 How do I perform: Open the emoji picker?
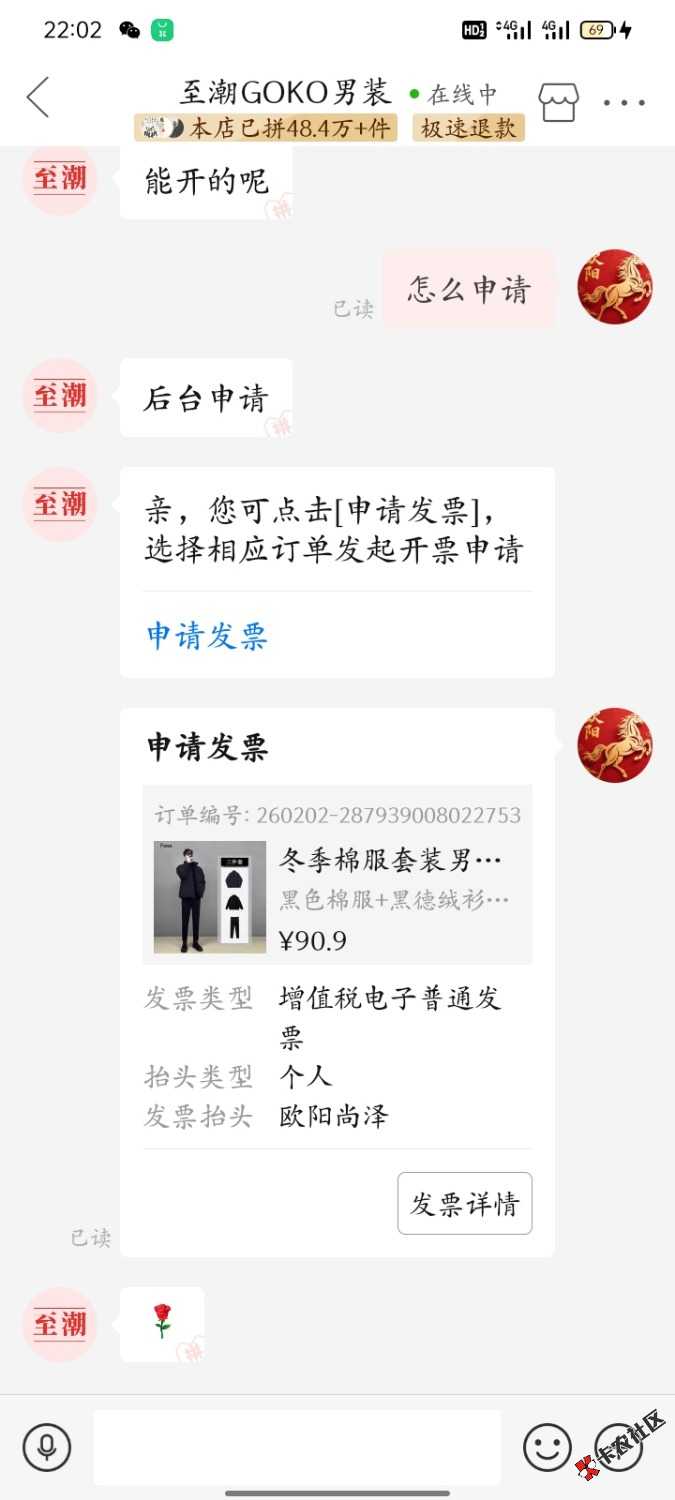click(547, 1447)
